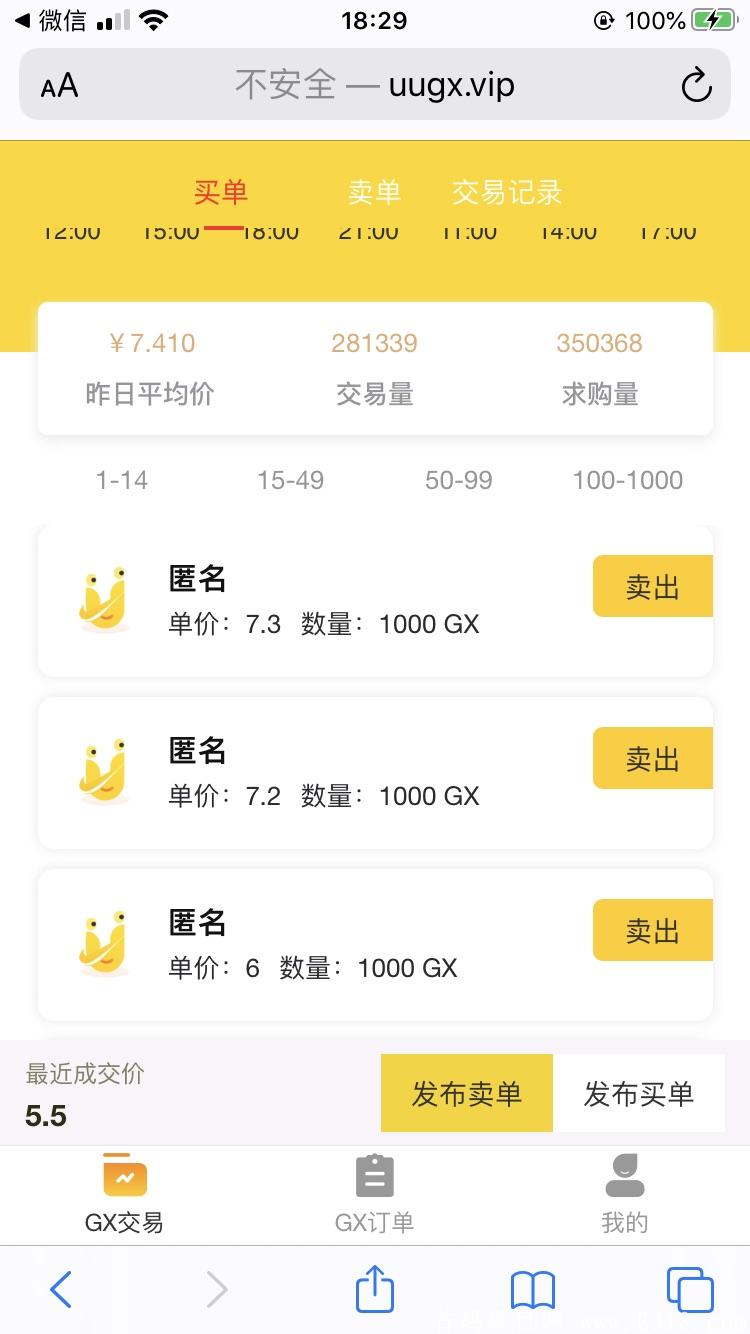Image resolution: width=750 pixels, height=1334 pixels.
Task: Filter by quantity range 100-1000
Action: point(628,480)
